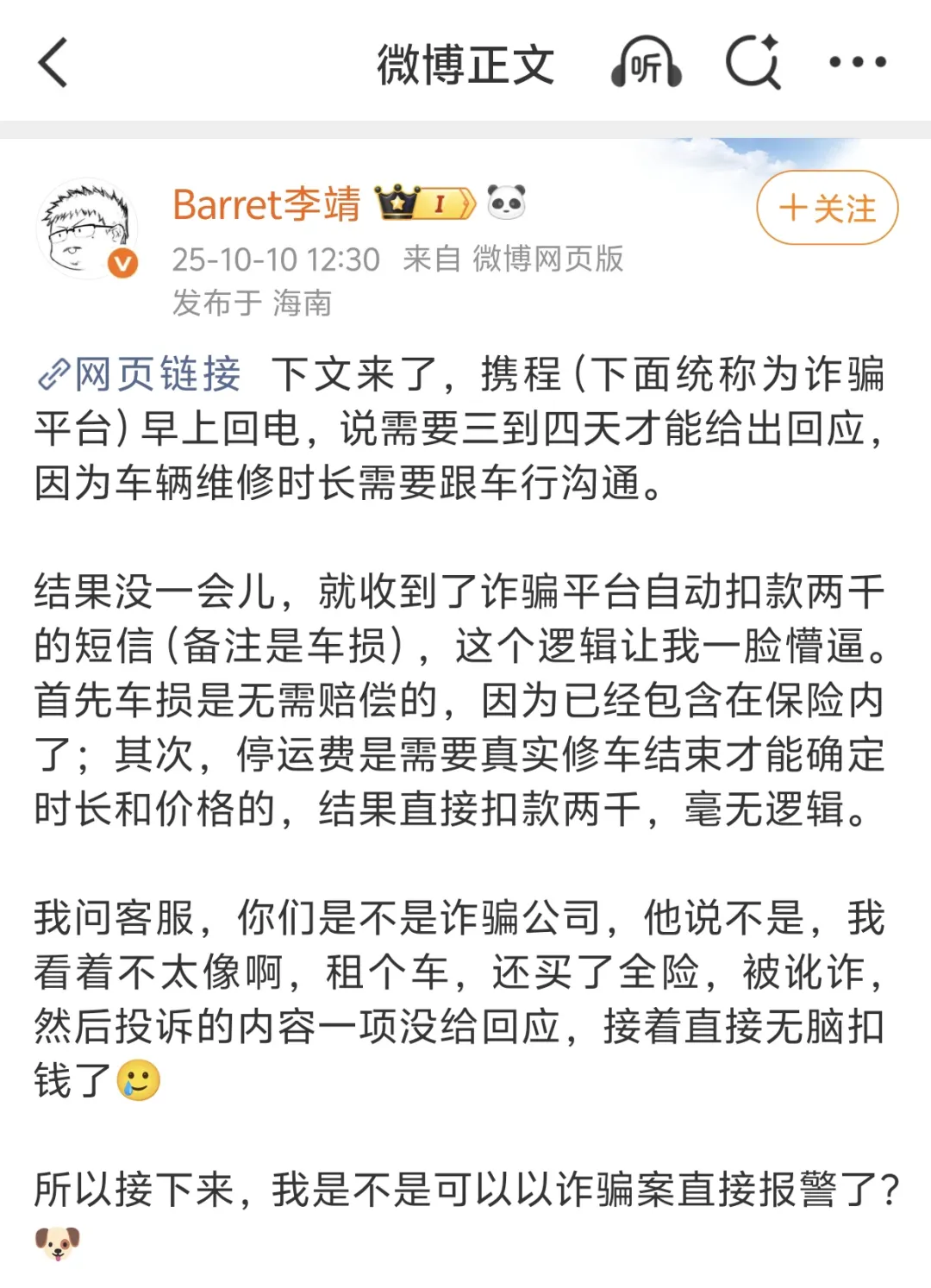Open the three-dot overflow menu
The image size is (931, 1288).
click(x=857, y=62)
